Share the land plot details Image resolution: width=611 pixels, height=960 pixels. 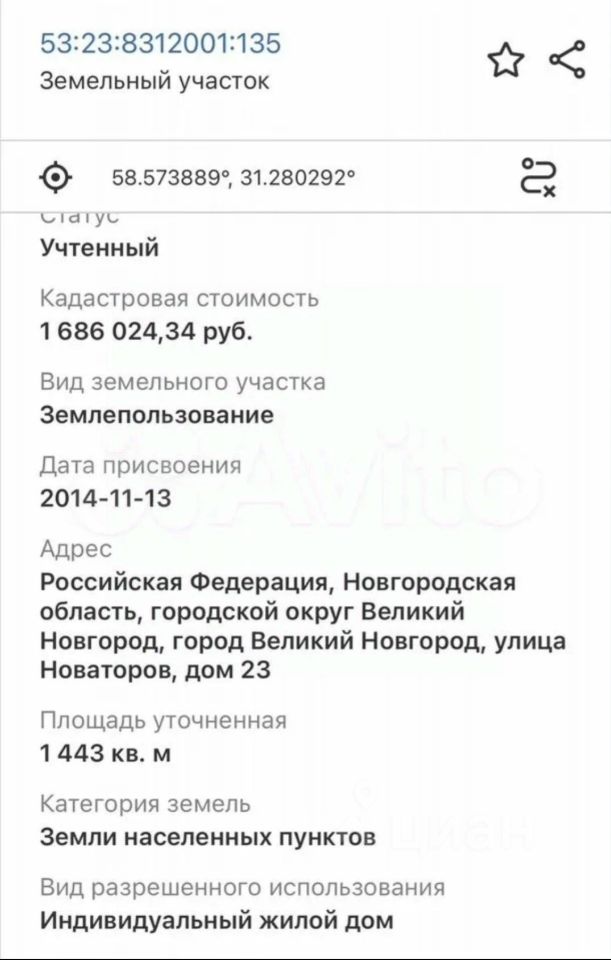click(x=567, y=59)
